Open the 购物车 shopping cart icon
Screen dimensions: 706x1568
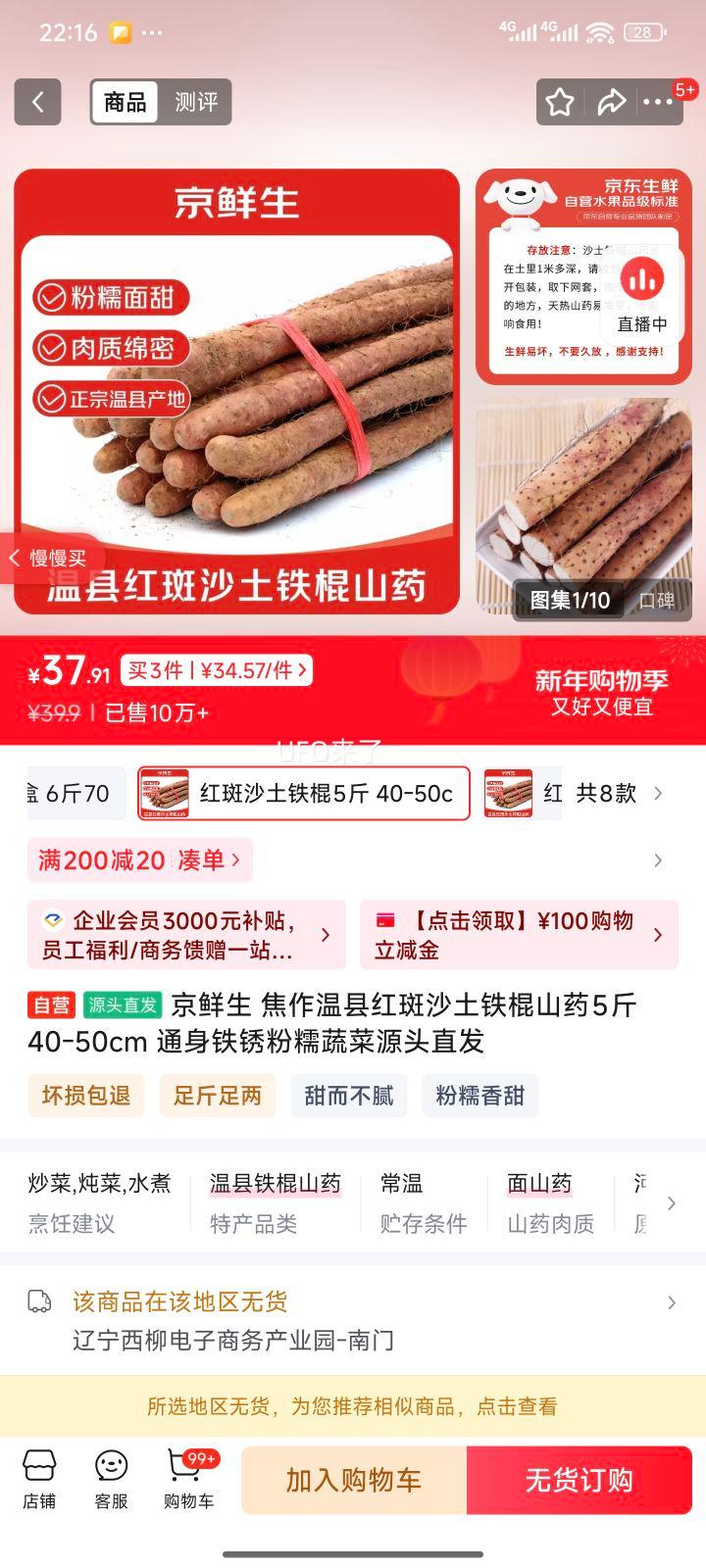click(186, 1478)
